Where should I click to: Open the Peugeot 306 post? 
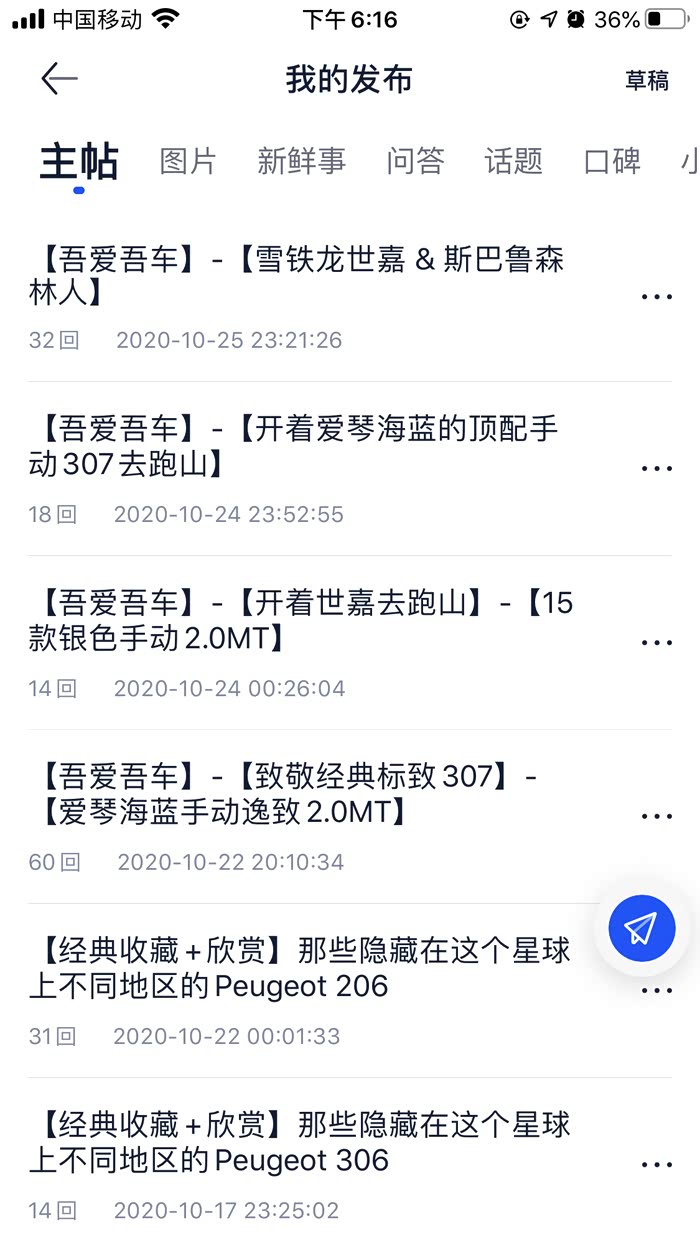(300, 1142)
